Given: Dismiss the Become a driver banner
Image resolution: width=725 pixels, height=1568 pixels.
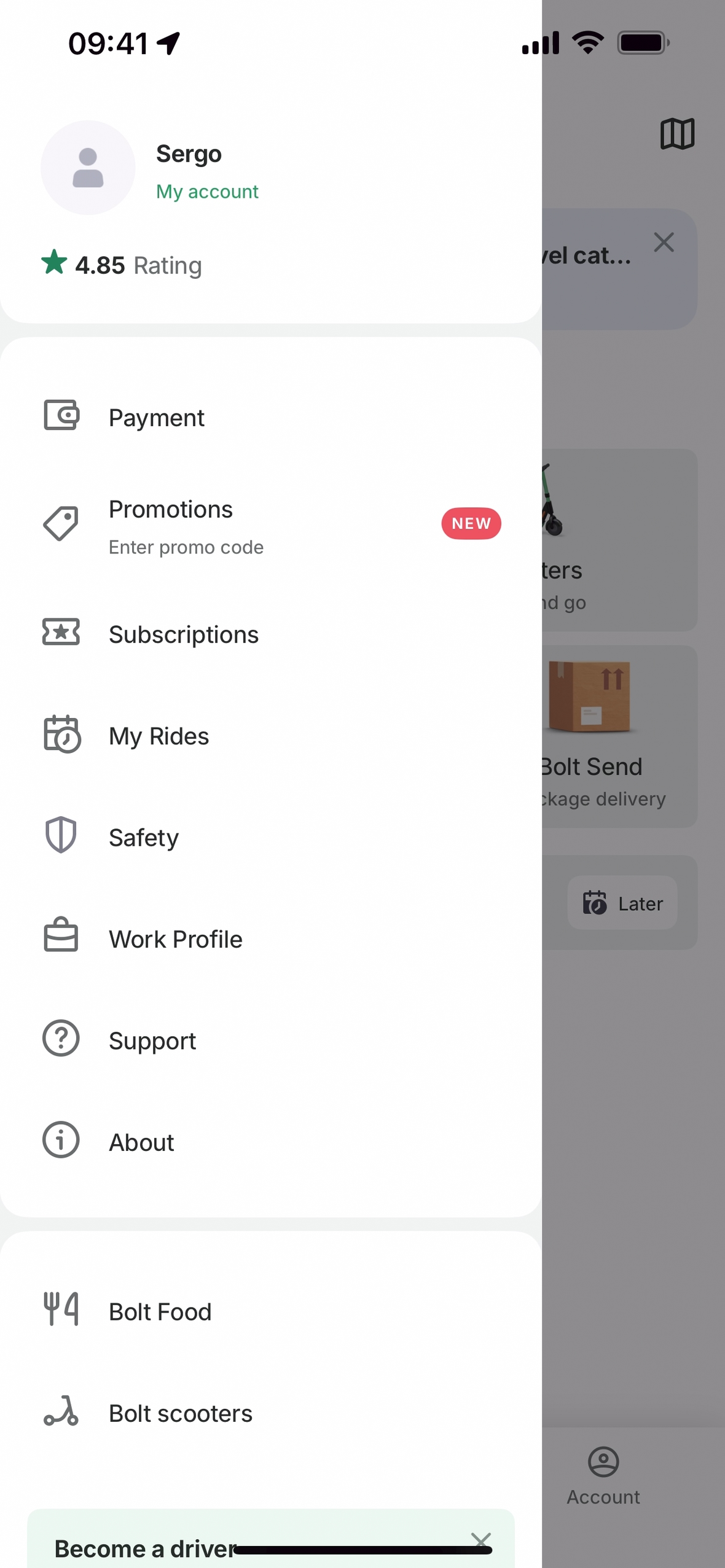Looking at the screenshot, I should pos(480,1539).
